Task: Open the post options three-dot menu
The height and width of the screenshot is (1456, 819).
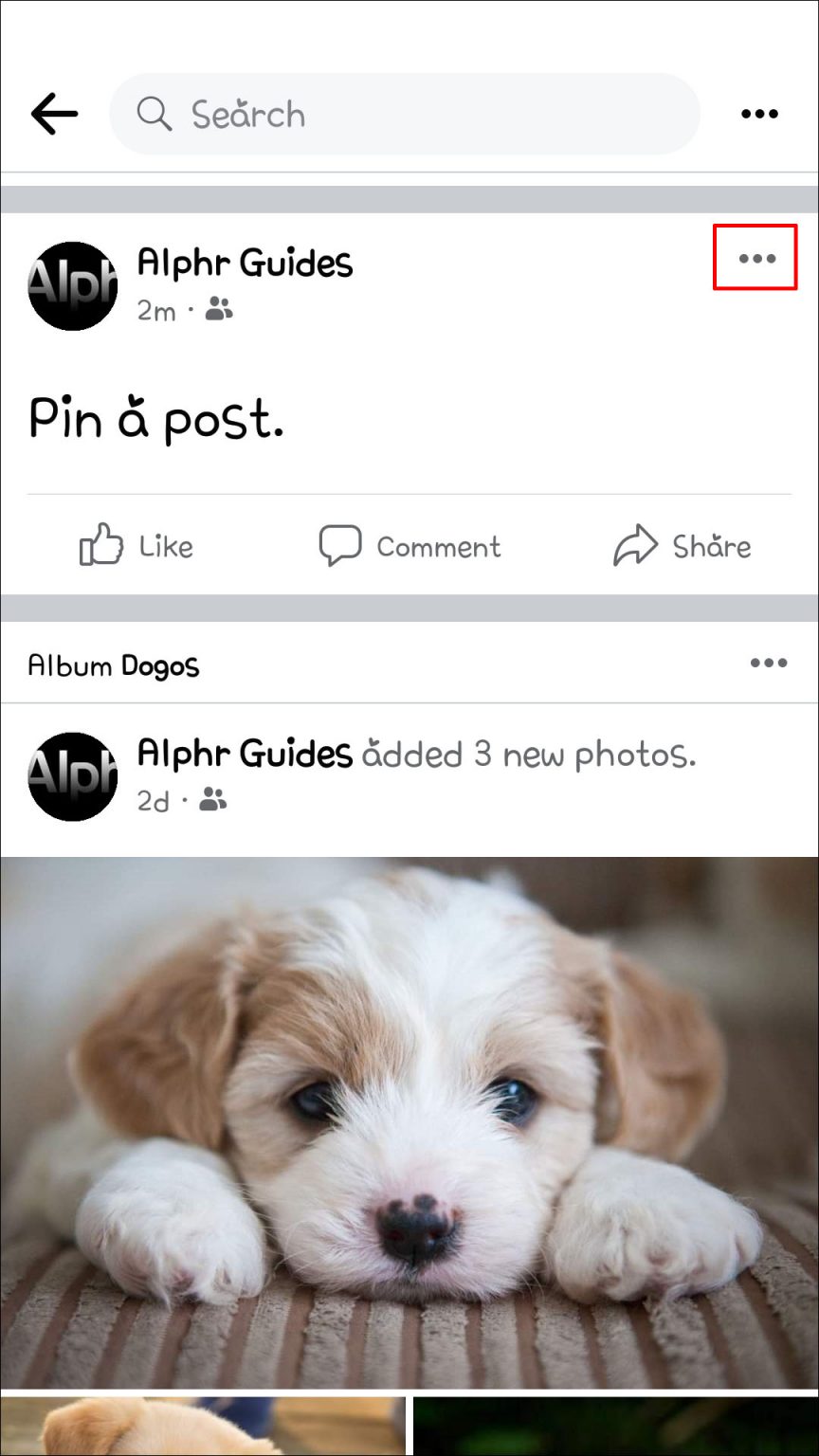Action: (755, 258)
